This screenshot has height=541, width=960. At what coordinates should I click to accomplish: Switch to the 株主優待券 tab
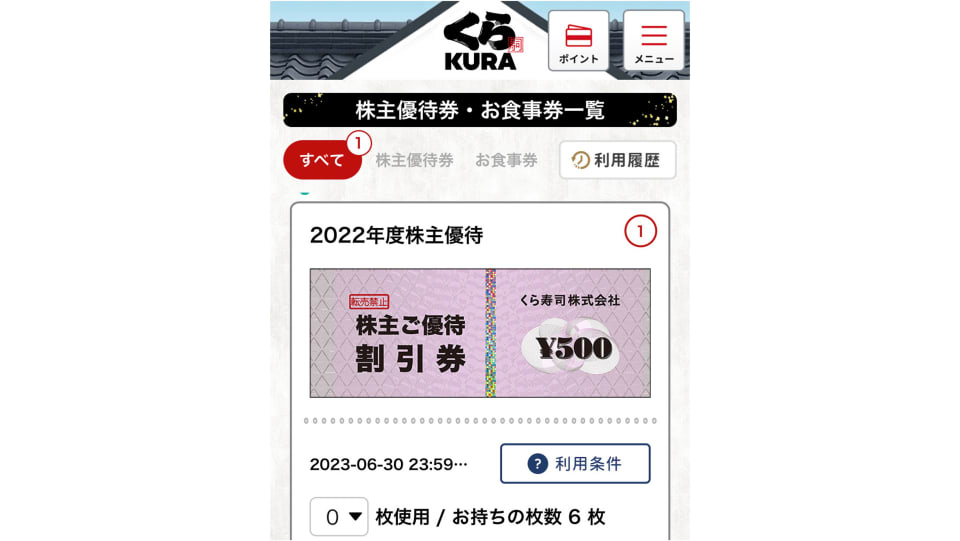414,160
